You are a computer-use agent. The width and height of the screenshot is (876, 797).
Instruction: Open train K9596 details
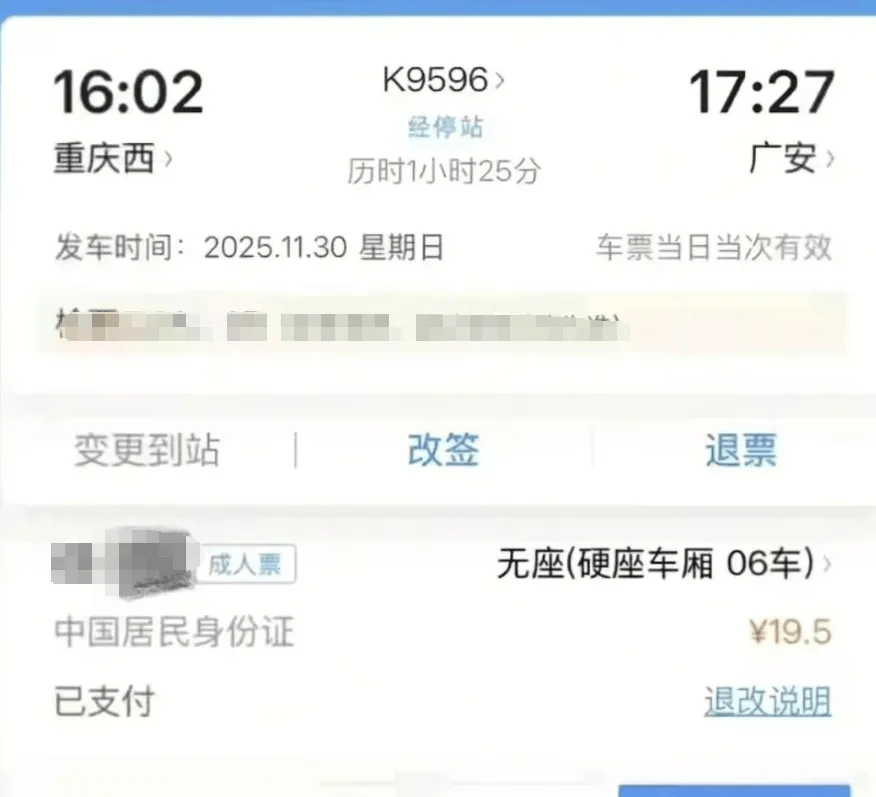coord(443,80)
